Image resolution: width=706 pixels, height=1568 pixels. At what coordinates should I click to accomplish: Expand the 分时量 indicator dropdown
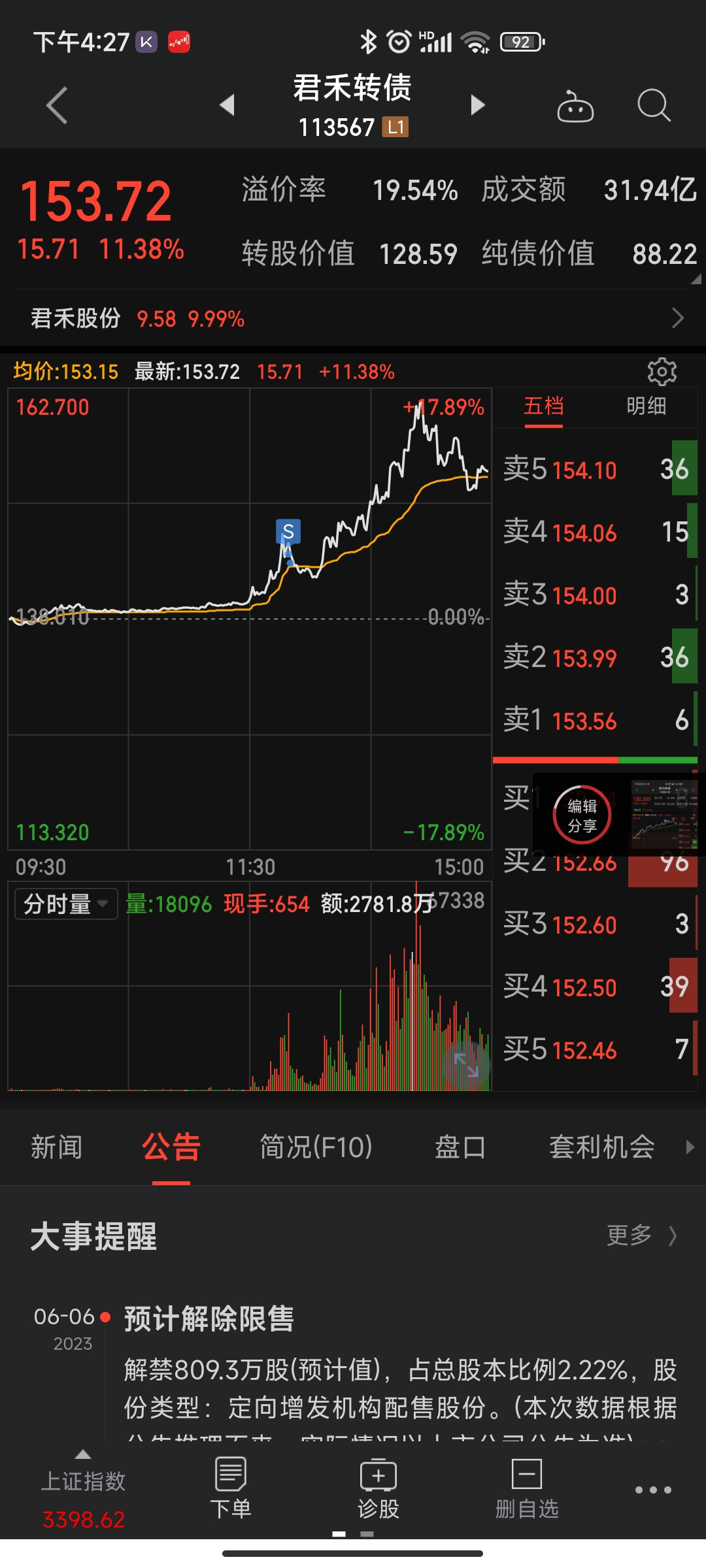click(66, 904)
